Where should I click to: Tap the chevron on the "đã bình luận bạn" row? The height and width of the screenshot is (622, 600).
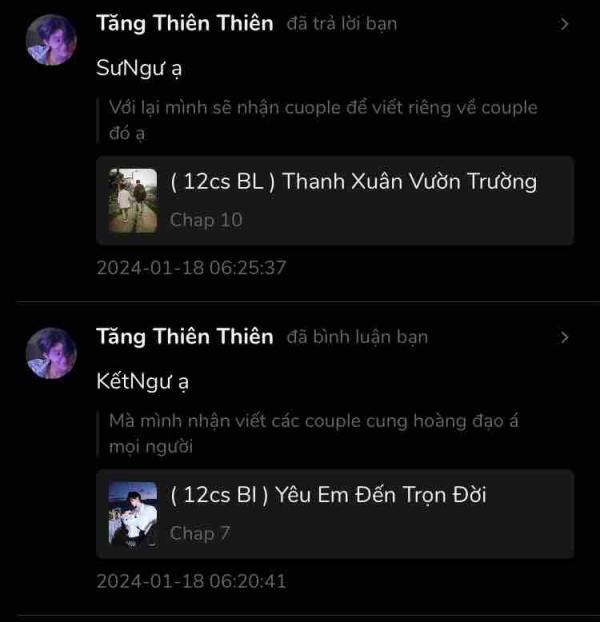pos(564,337)
